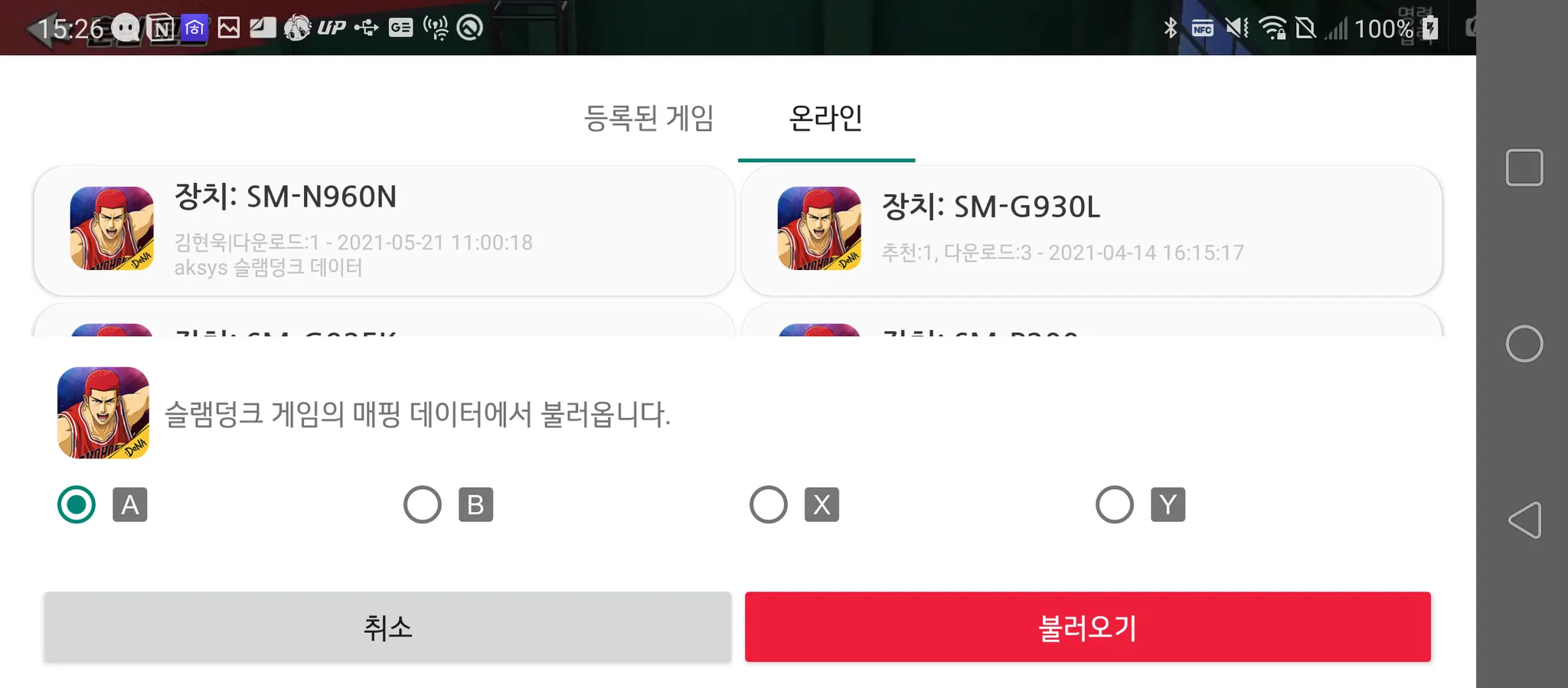
Task: Choose the B button radio option
Action: (423, 505)
